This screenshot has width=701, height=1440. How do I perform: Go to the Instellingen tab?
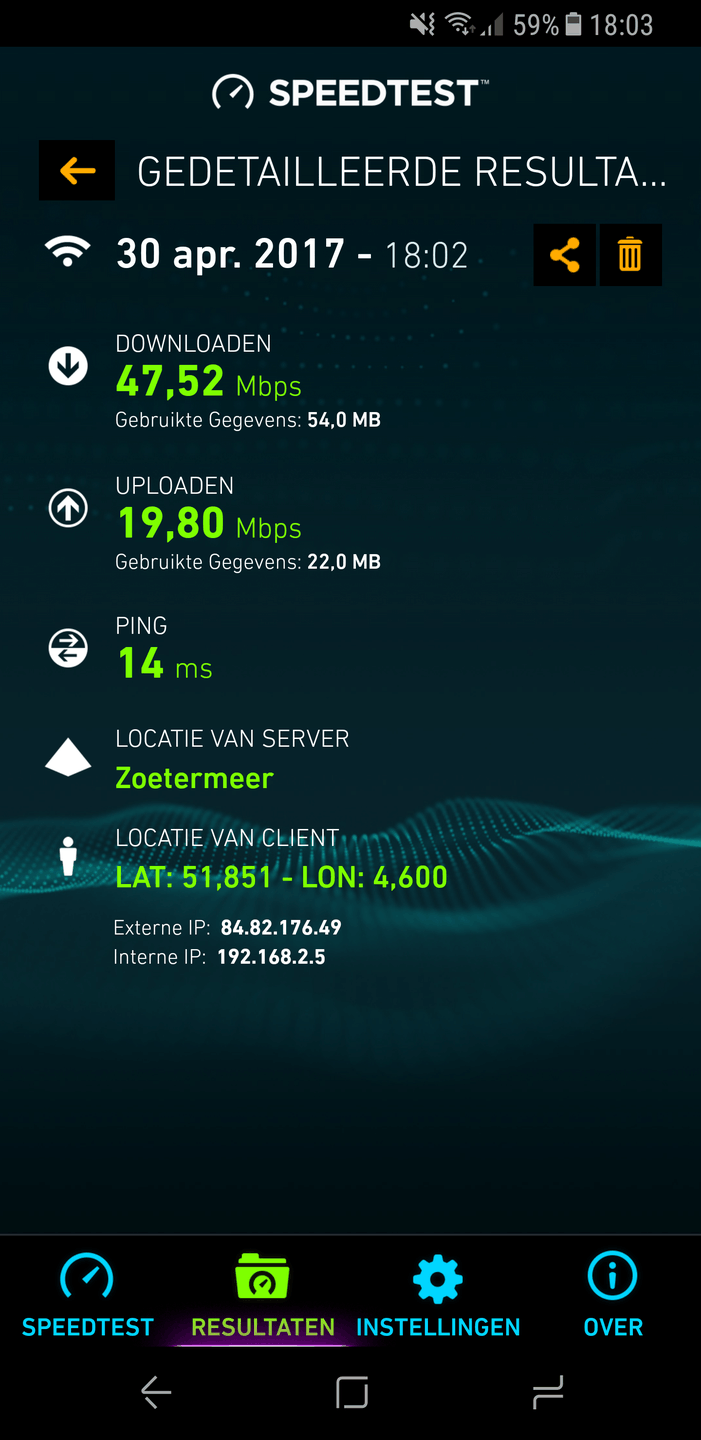coord(438,1295)
